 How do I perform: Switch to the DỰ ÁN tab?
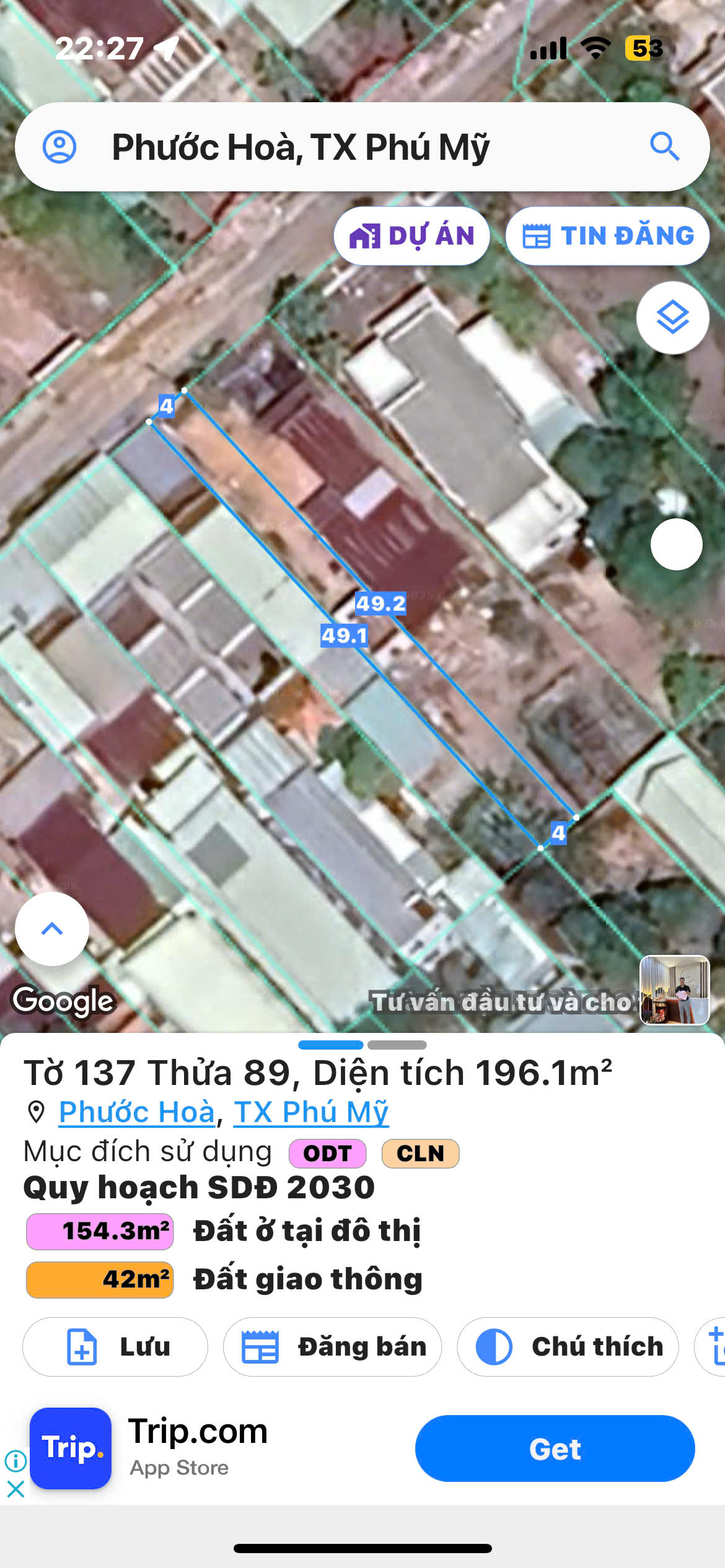(411, 236)
